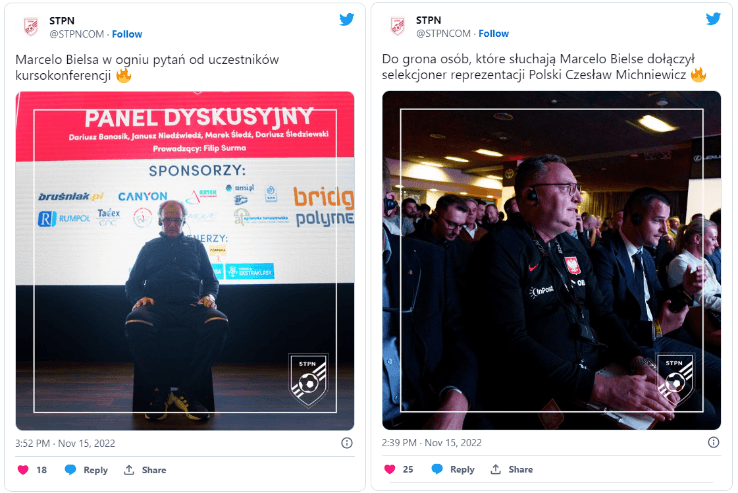This screenshot has width=738, height=493.
Task: Open Twitter bird icon on Bielsa panel tweet
Action: (346, 19)
